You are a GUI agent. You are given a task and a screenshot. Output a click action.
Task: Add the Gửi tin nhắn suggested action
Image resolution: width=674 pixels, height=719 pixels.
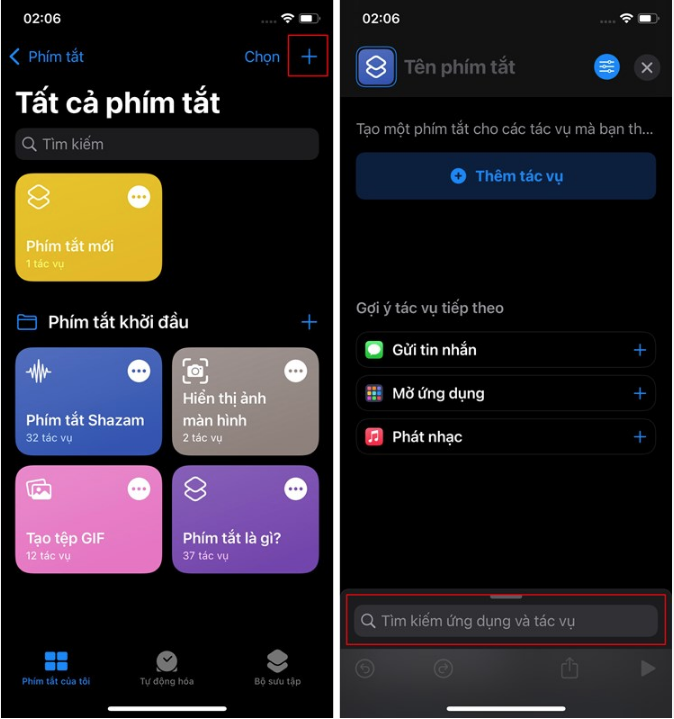tap(640, 350)
